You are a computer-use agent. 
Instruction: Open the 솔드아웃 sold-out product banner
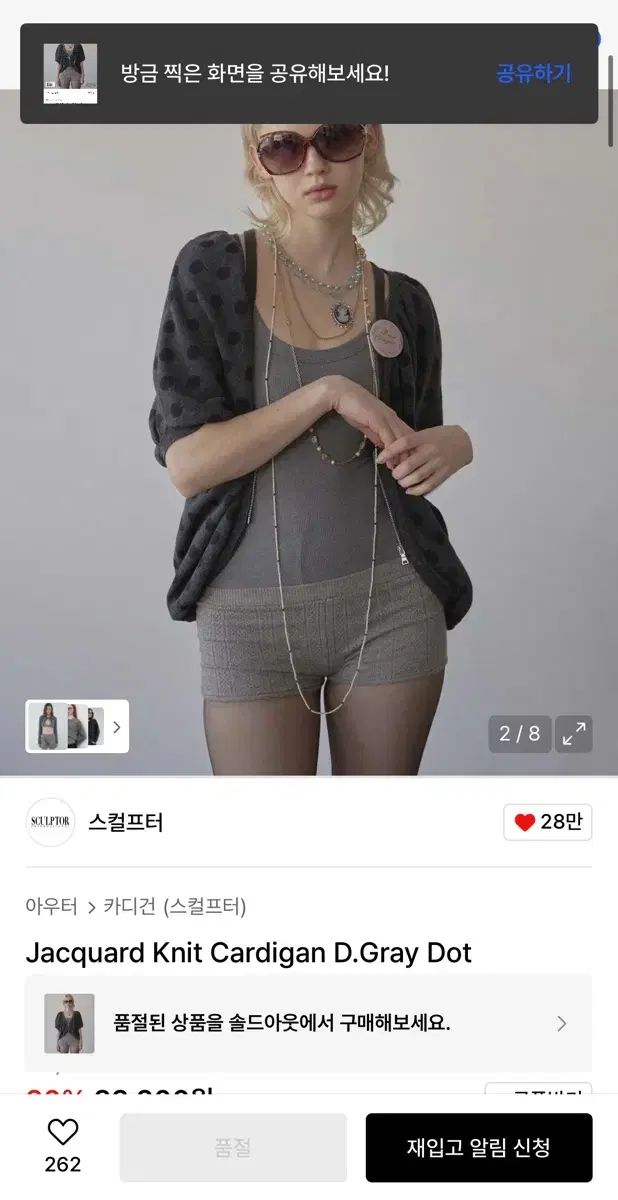point(308,1023)
